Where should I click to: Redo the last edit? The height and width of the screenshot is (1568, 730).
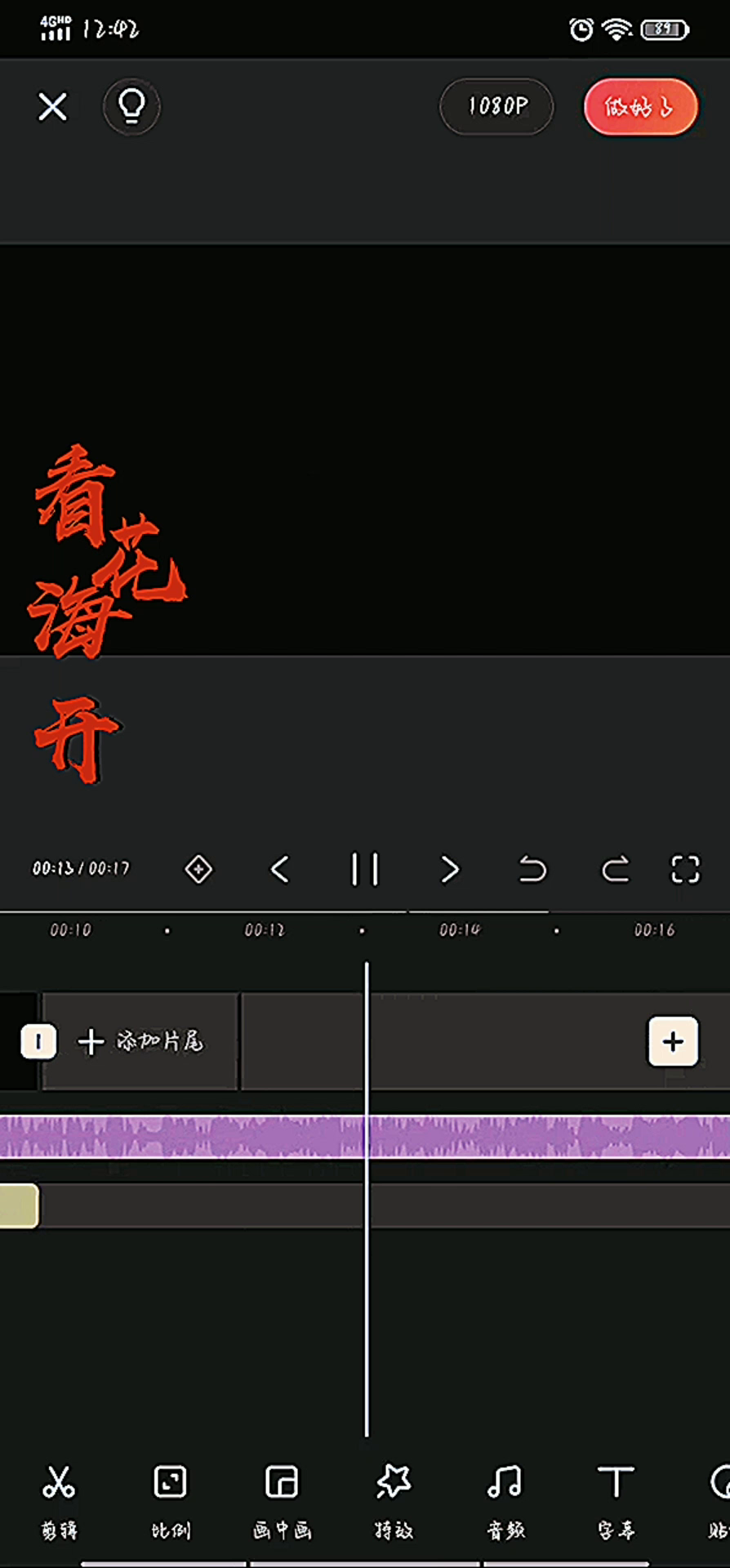[x=615, y=869]
